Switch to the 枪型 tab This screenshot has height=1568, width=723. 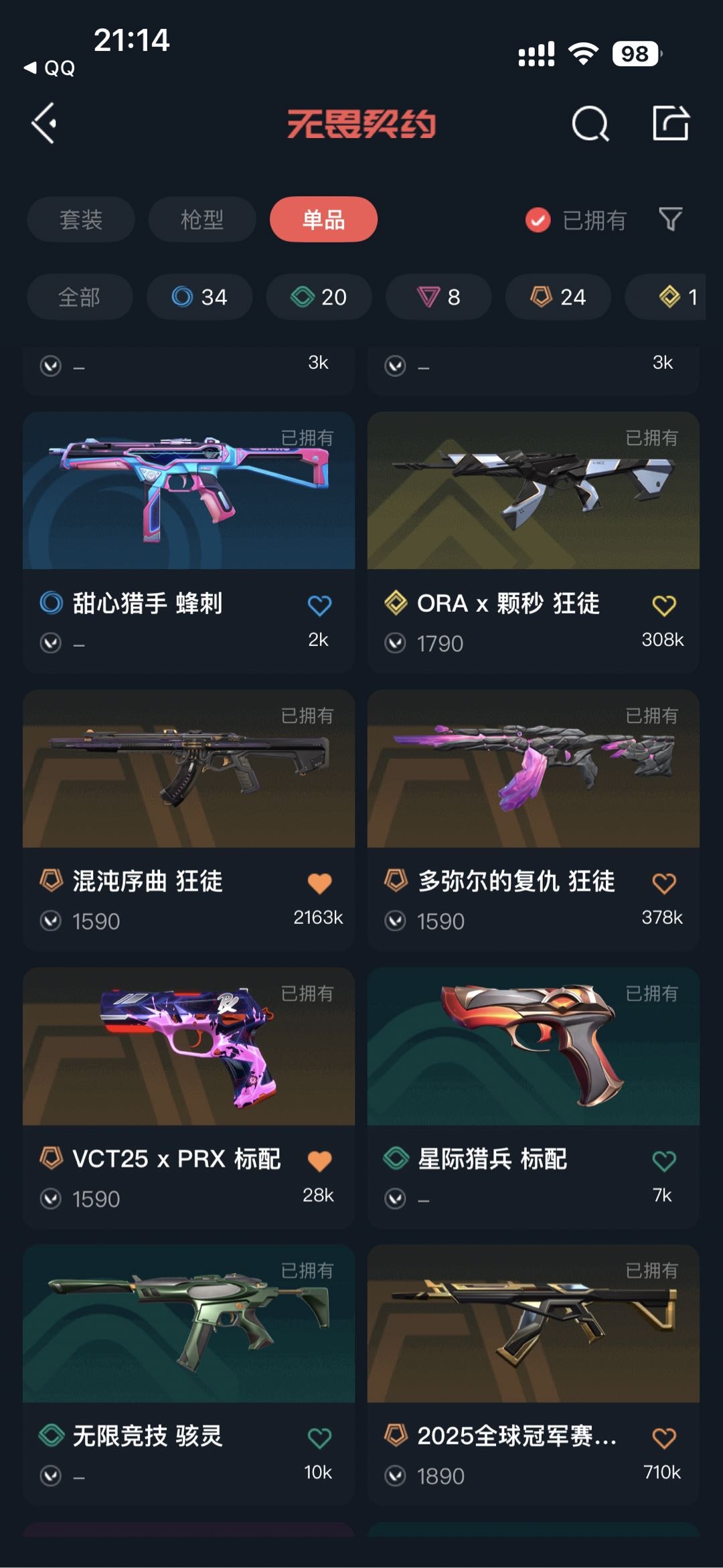[x=202, y=219]
